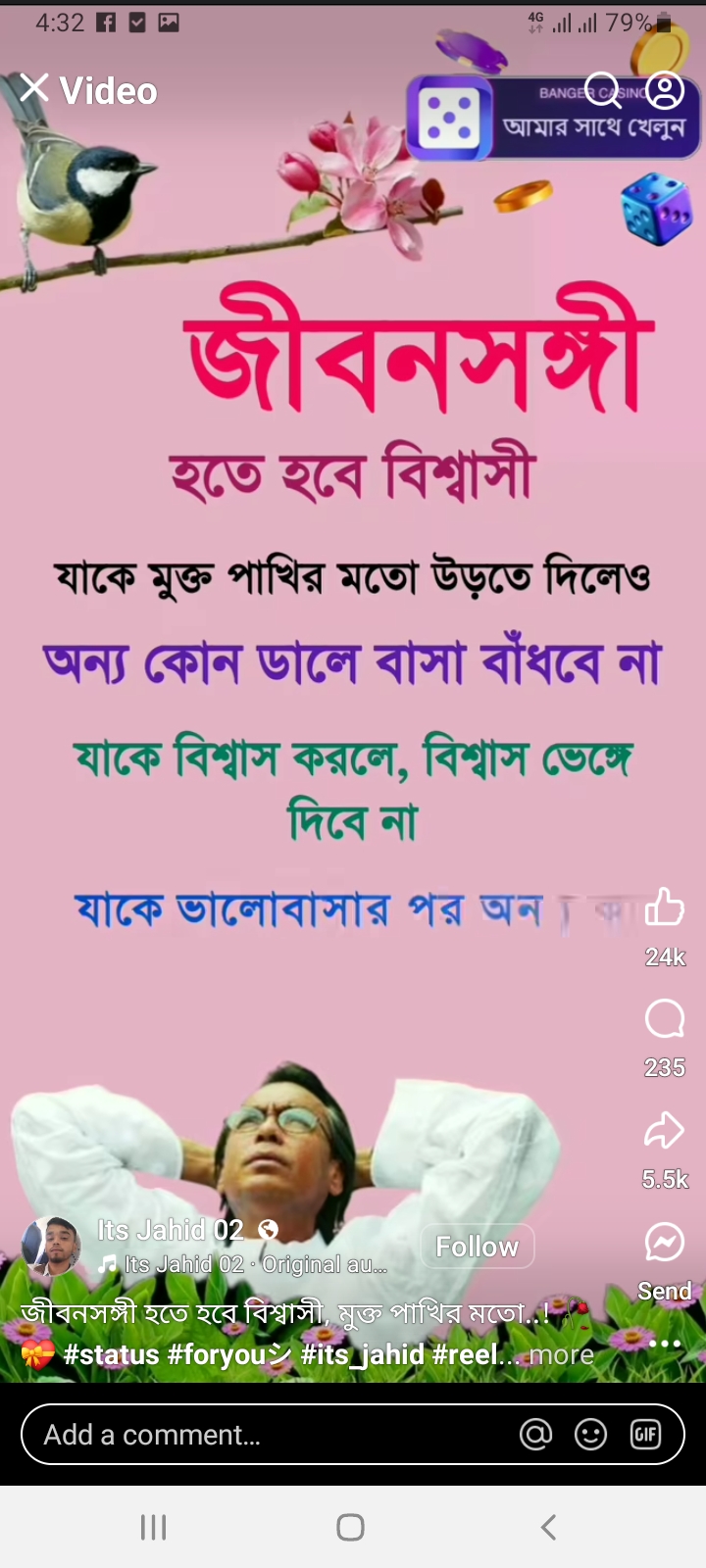Send via Messenger

(x=665, y=1243)
